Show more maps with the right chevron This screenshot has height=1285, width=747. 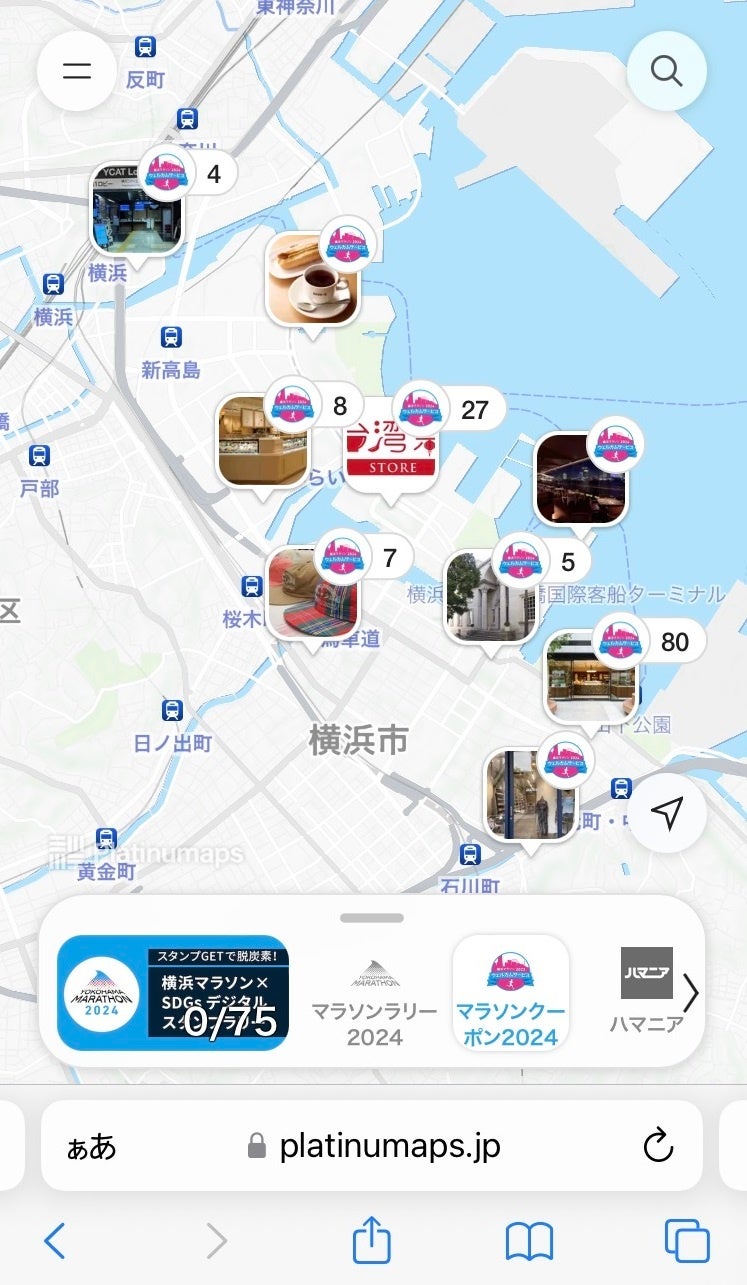tap(690, 993)
